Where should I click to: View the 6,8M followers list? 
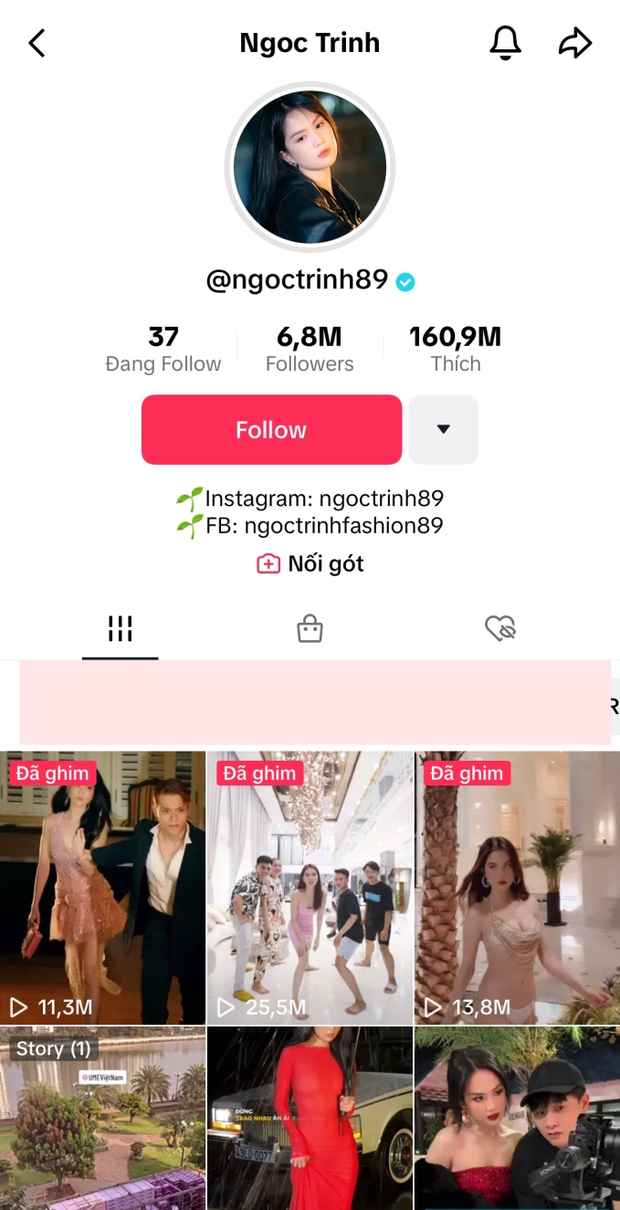309,349
